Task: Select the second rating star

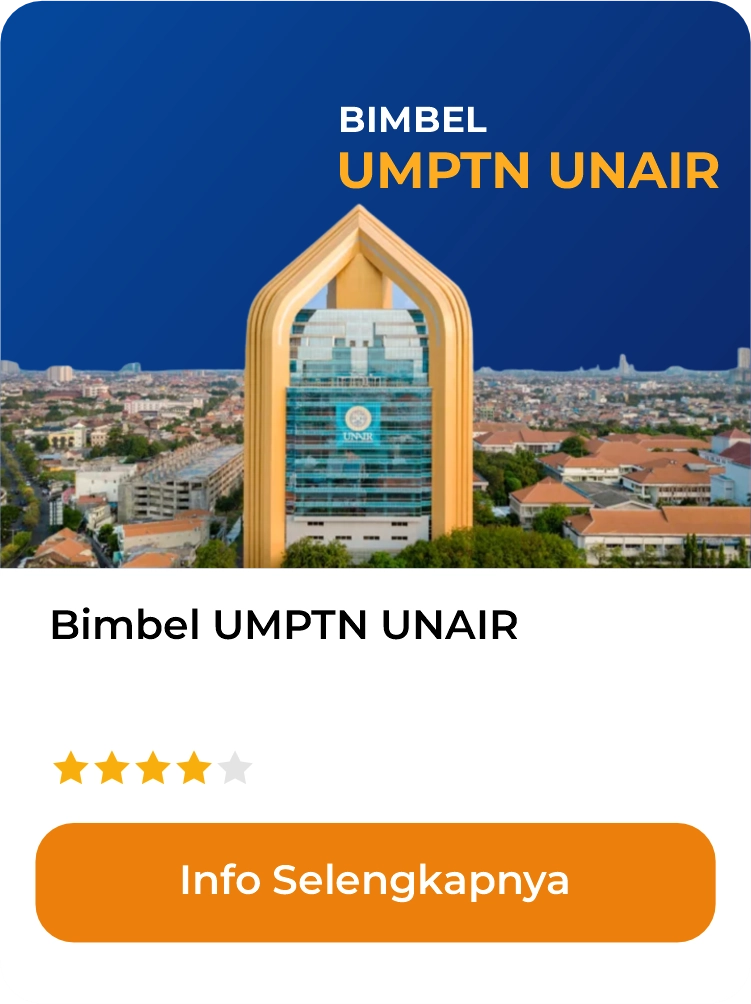Action: click(x=113, y=767)
